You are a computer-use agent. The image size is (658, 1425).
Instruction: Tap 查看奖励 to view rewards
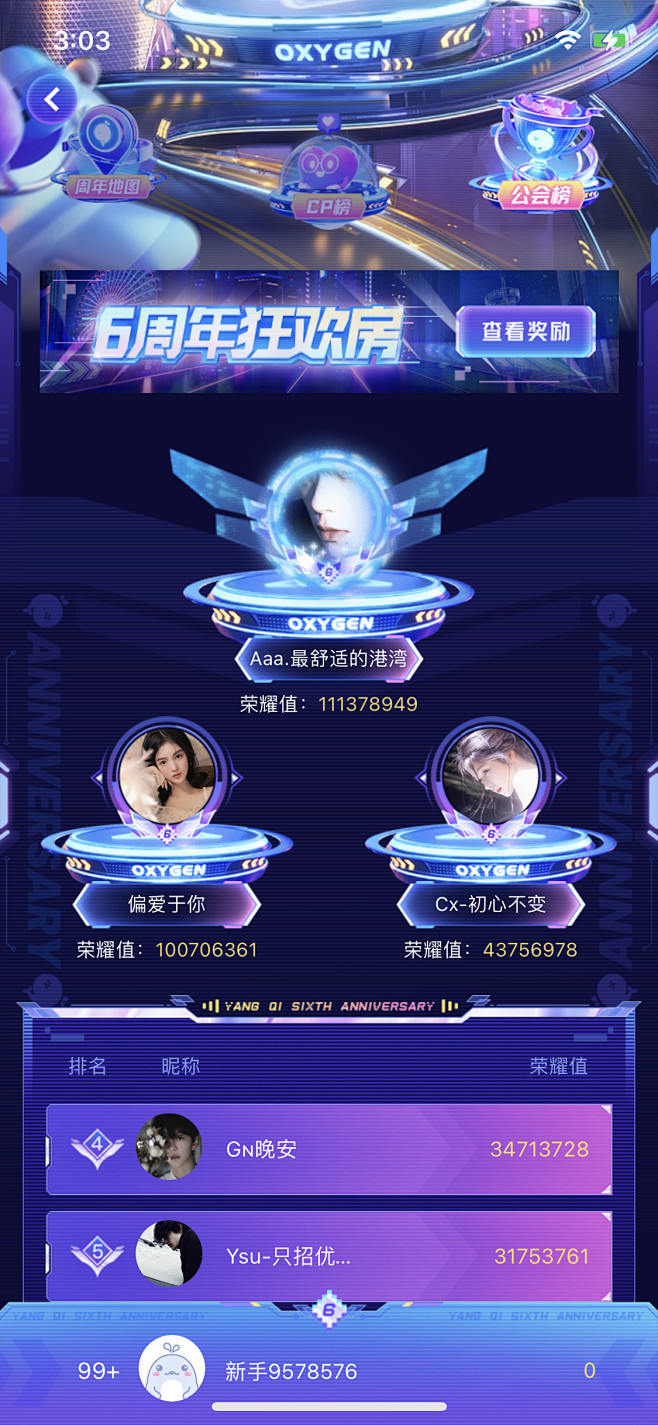(x=526, y=332)
